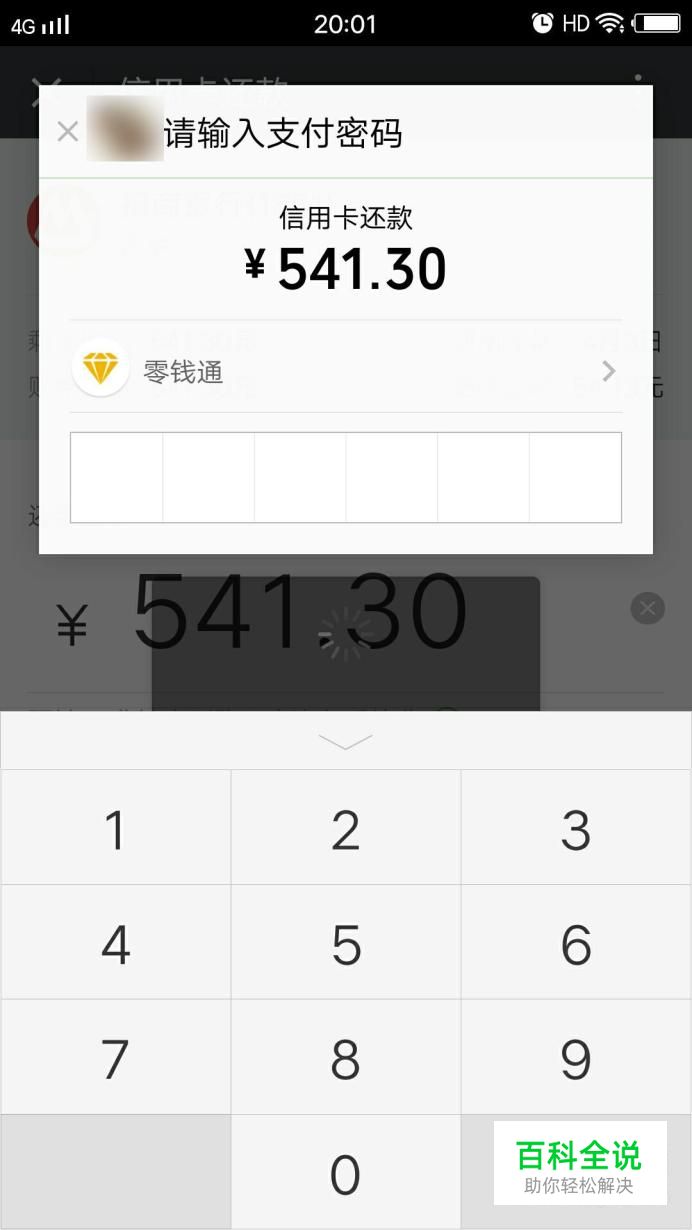Enter digit 1 on the keypad

[116, 828]
